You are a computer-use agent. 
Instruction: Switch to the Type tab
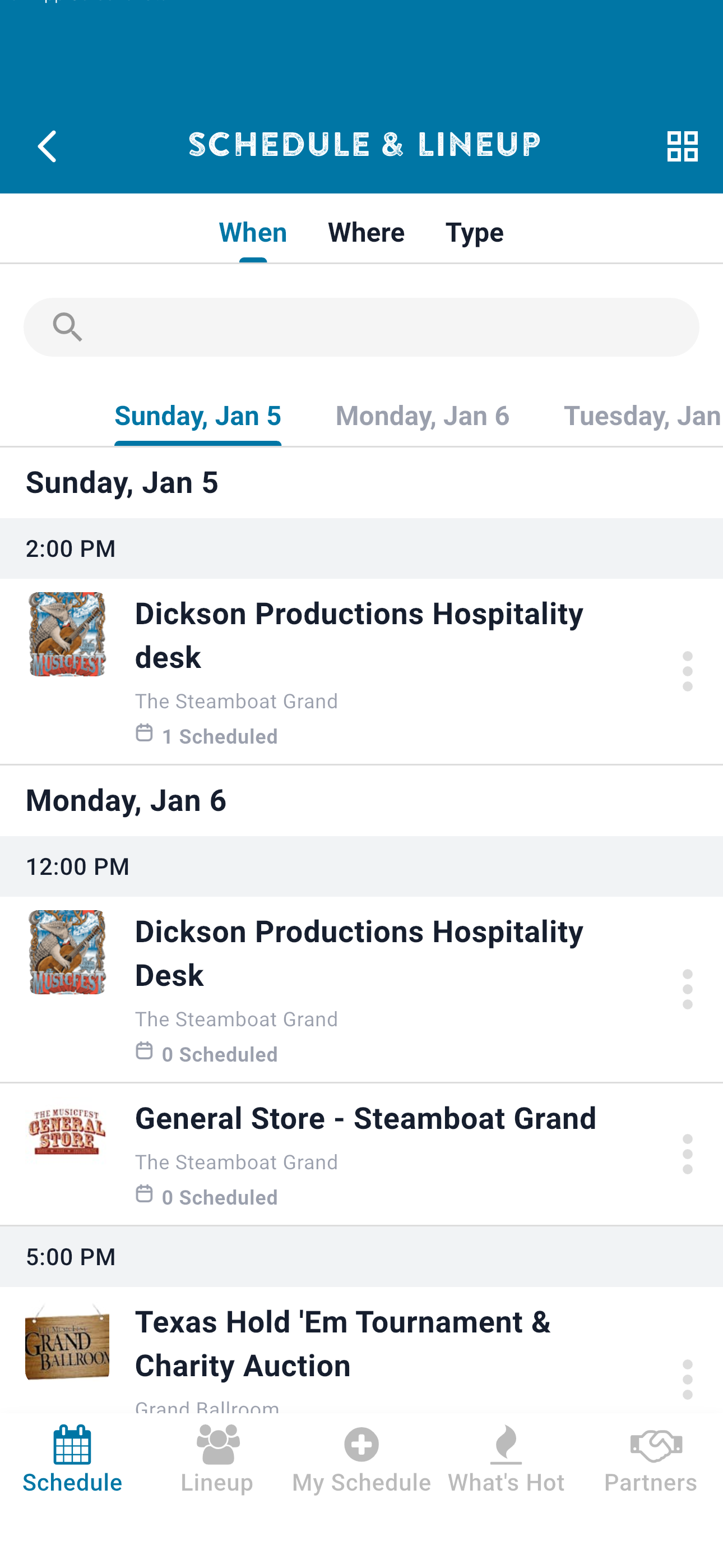(474, 232)
